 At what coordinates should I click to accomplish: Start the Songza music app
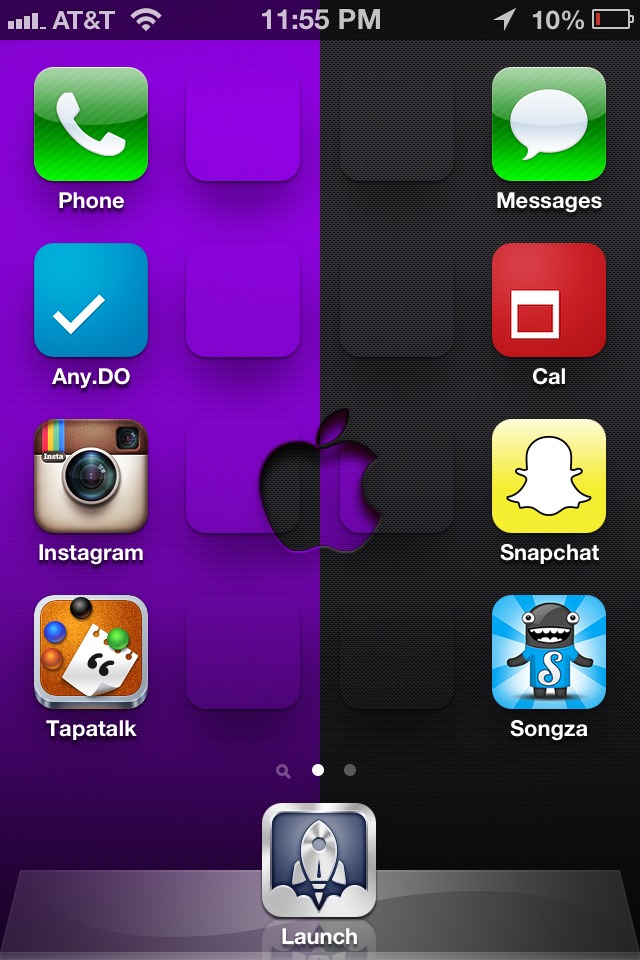549,652
